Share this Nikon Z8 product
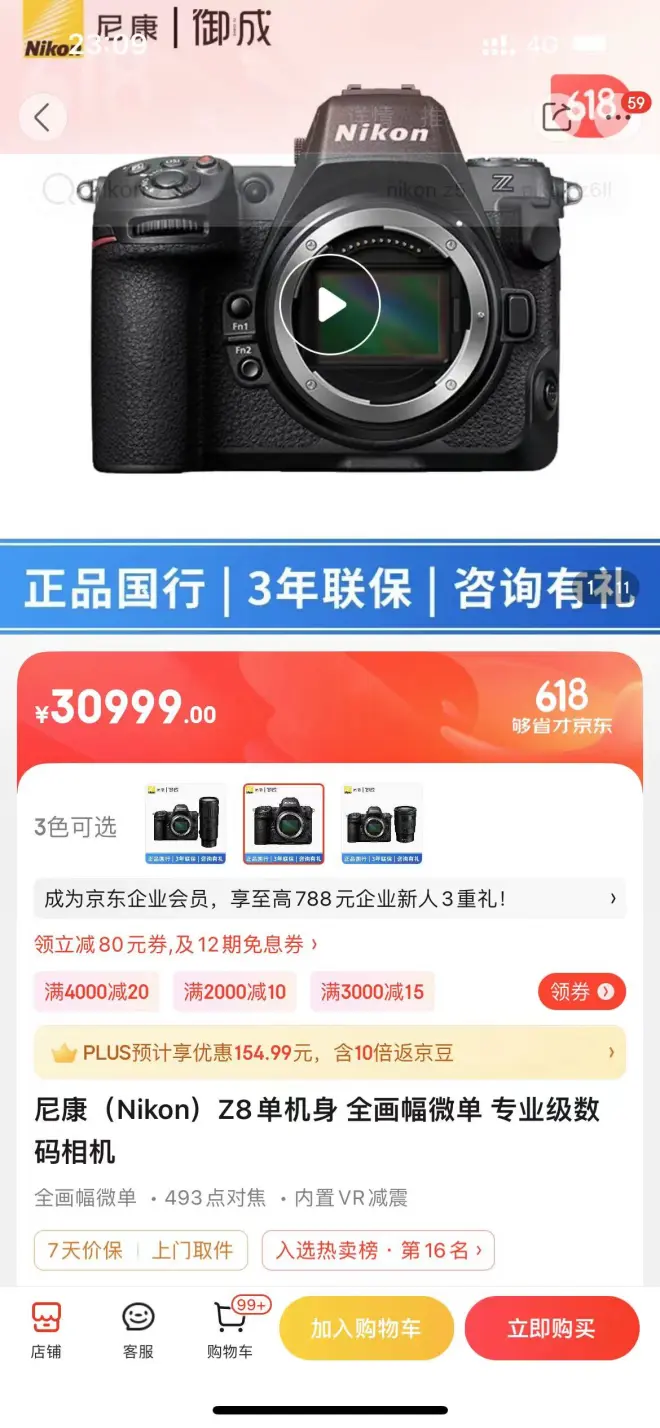 [x=557, y=116]
